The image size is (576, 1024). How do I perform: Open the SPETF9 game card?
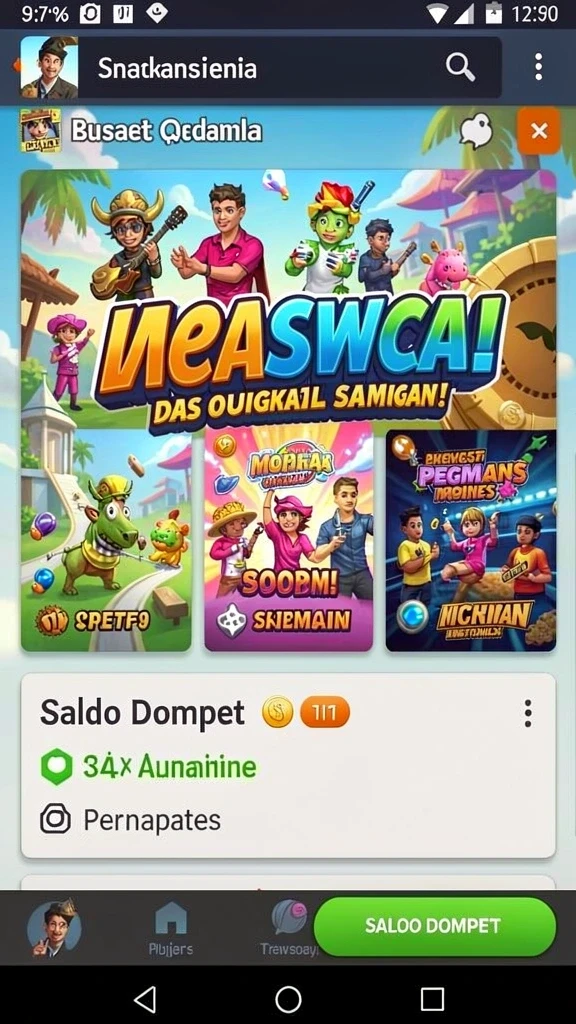tap(106, 540)
